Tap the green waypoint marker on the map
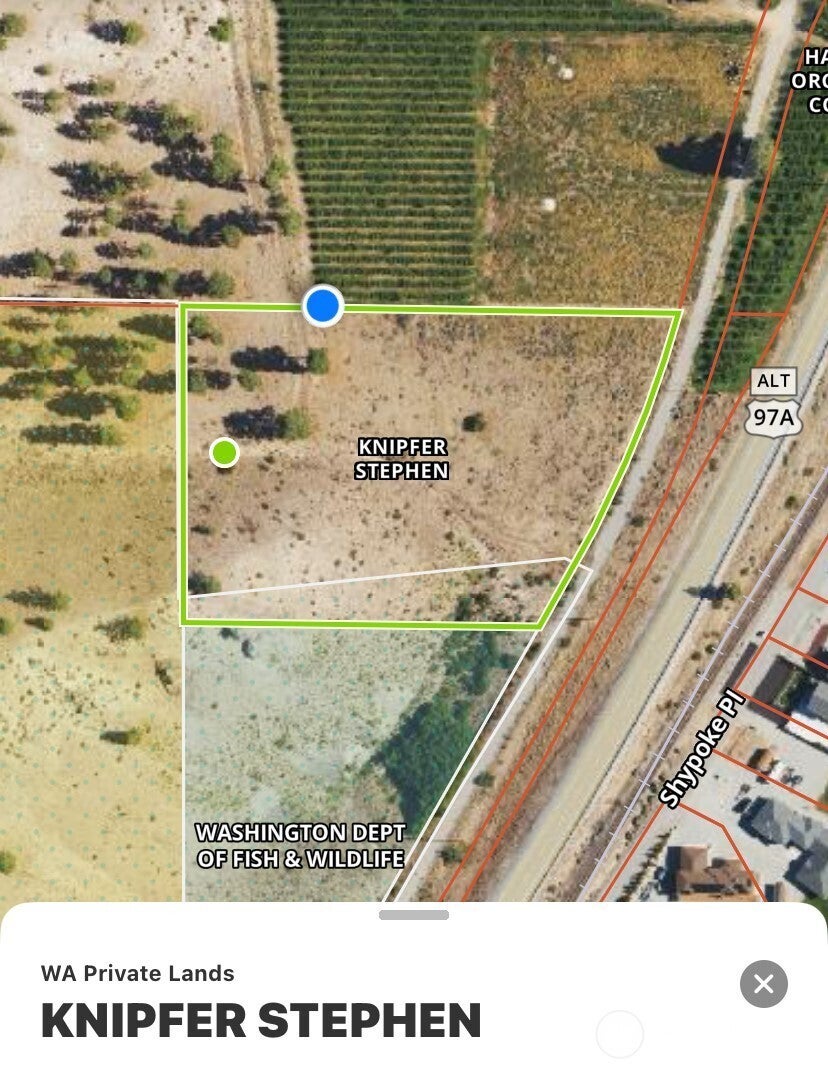828x1071 pixels. tap(225, 453)
